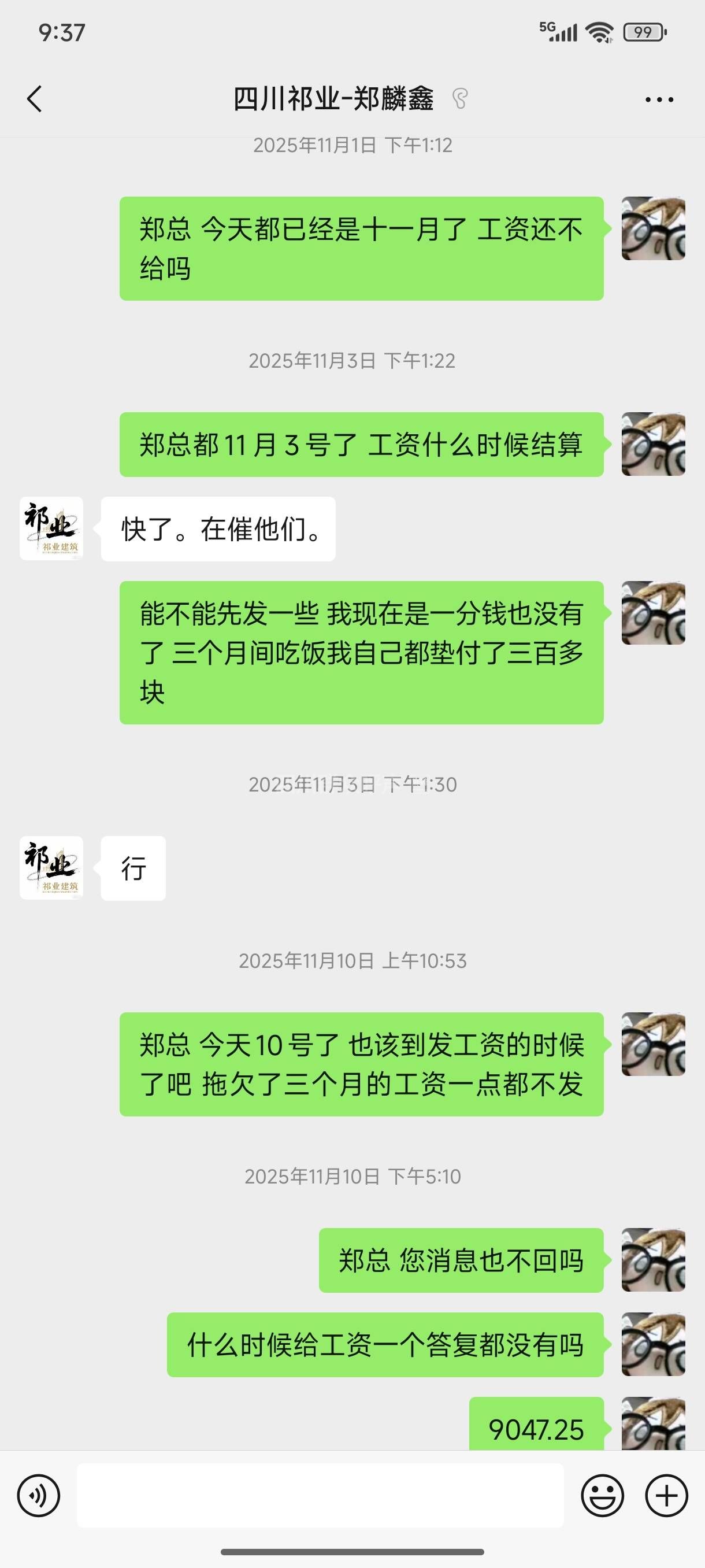The width and height of the screenshot is (705, 1568).
Task: Open the emoji sticker panel
Action: click(602, 1496)
